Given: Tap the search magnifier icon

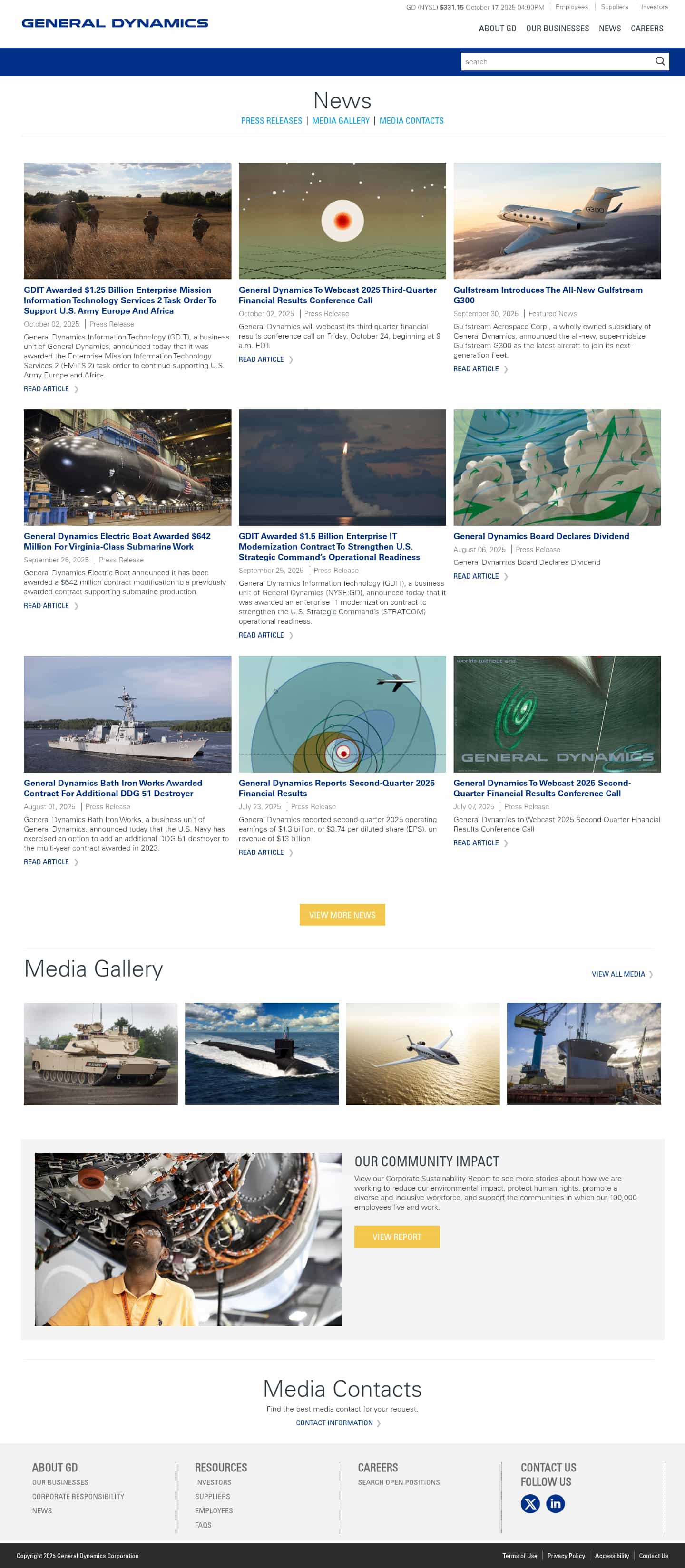Looking at the screenshot, I should click(x=659, y=61).
